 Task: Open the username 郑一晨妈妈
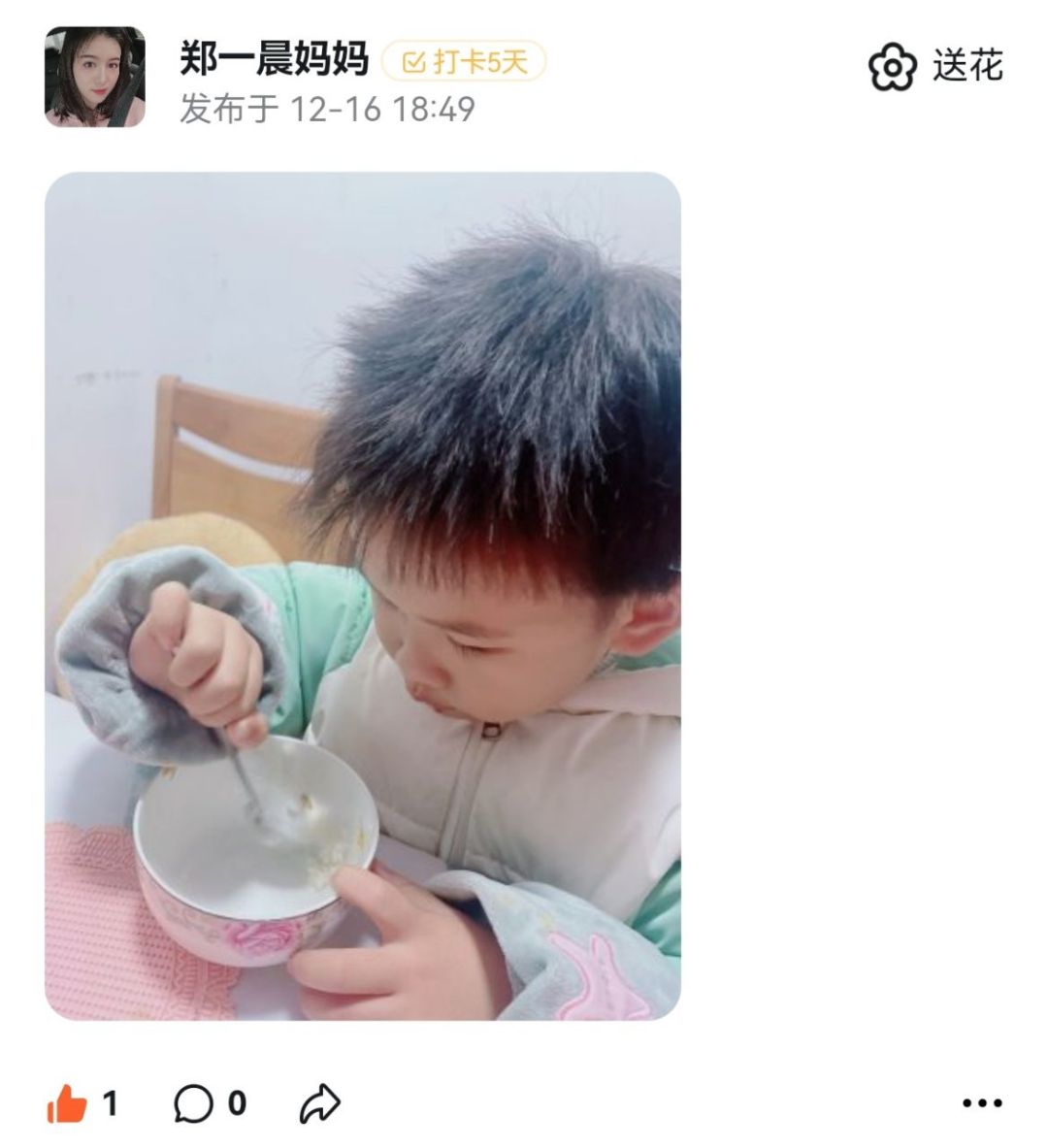(x=275, y=60)
